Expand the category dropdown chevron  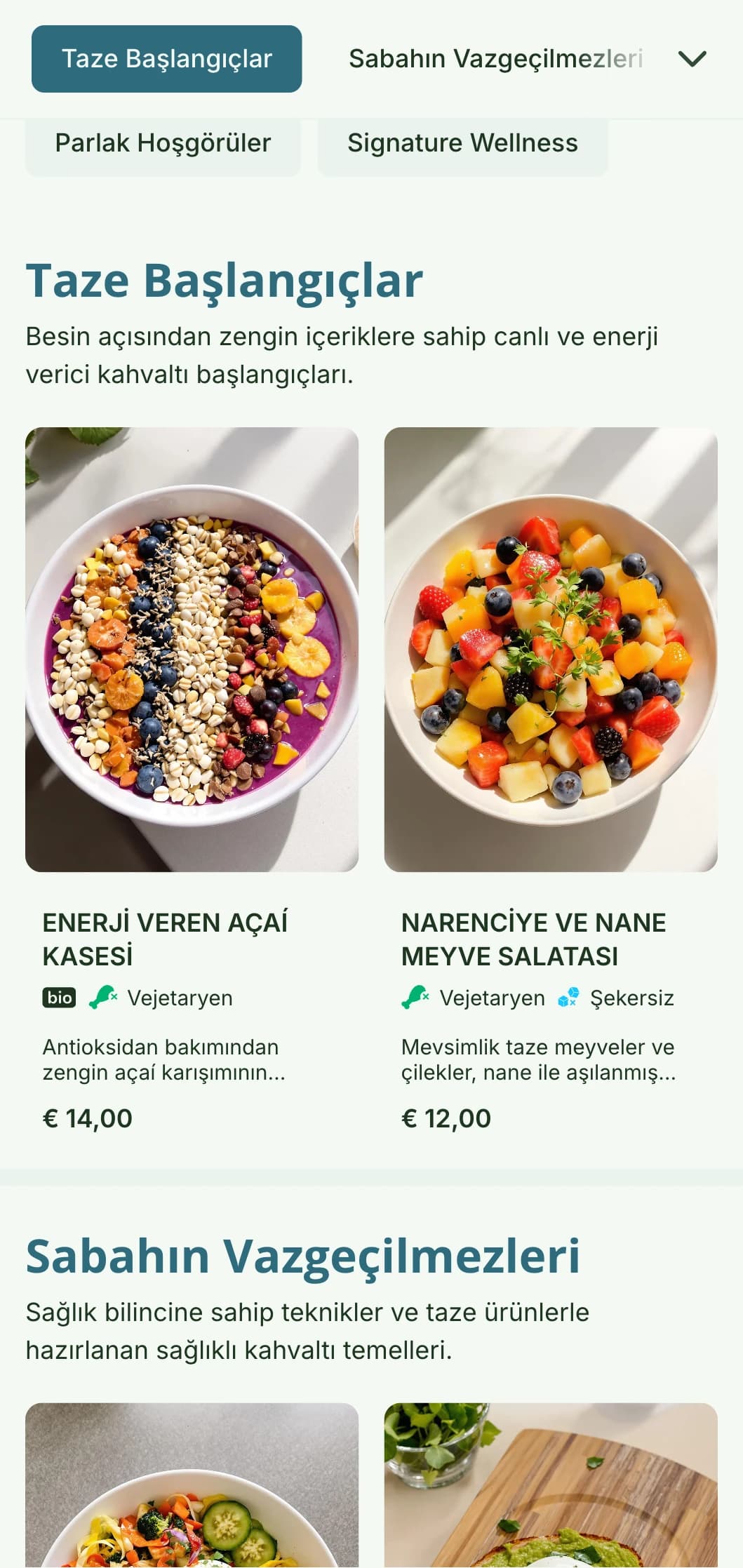pos(692,59)
